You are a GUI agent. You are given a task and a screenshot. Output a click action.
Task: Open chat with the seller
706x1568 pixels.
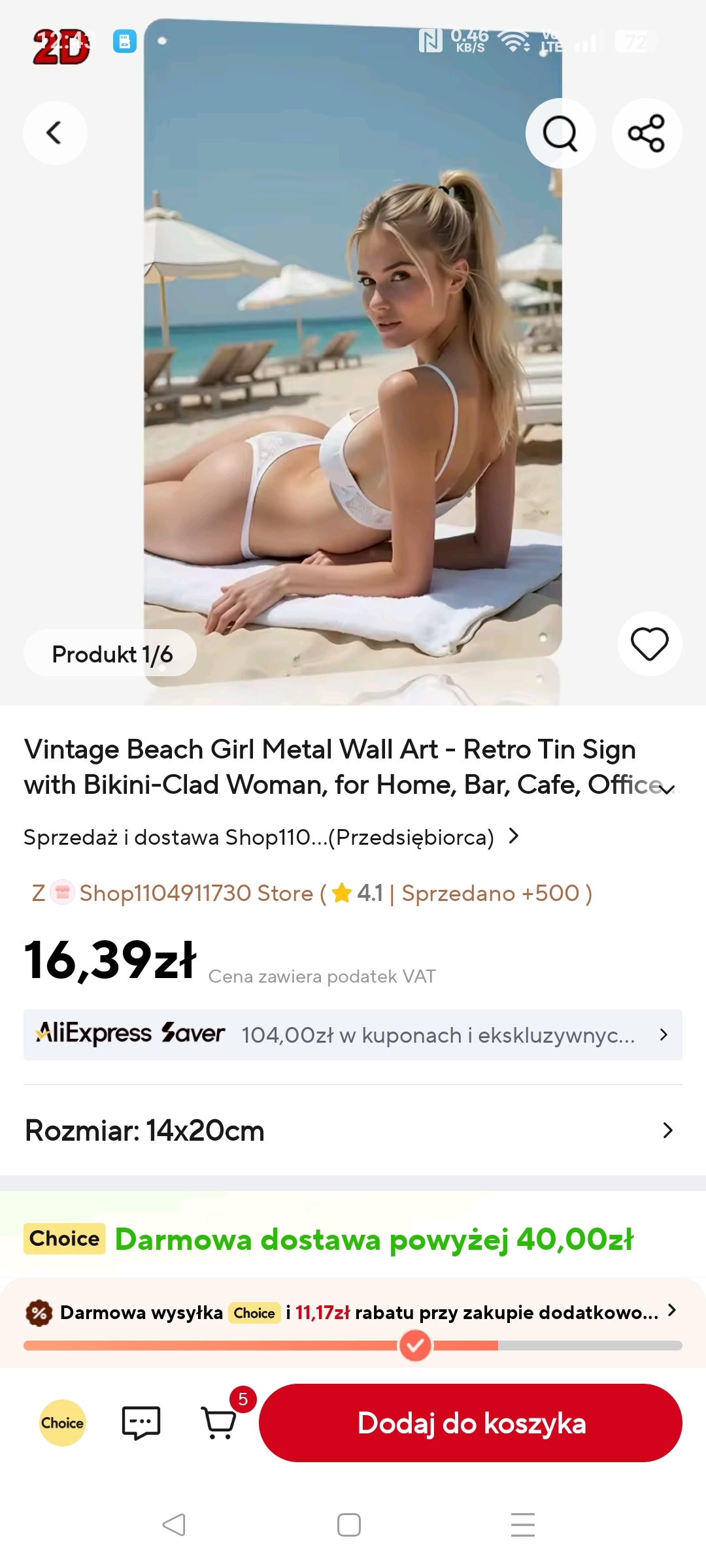point(141,1423)
